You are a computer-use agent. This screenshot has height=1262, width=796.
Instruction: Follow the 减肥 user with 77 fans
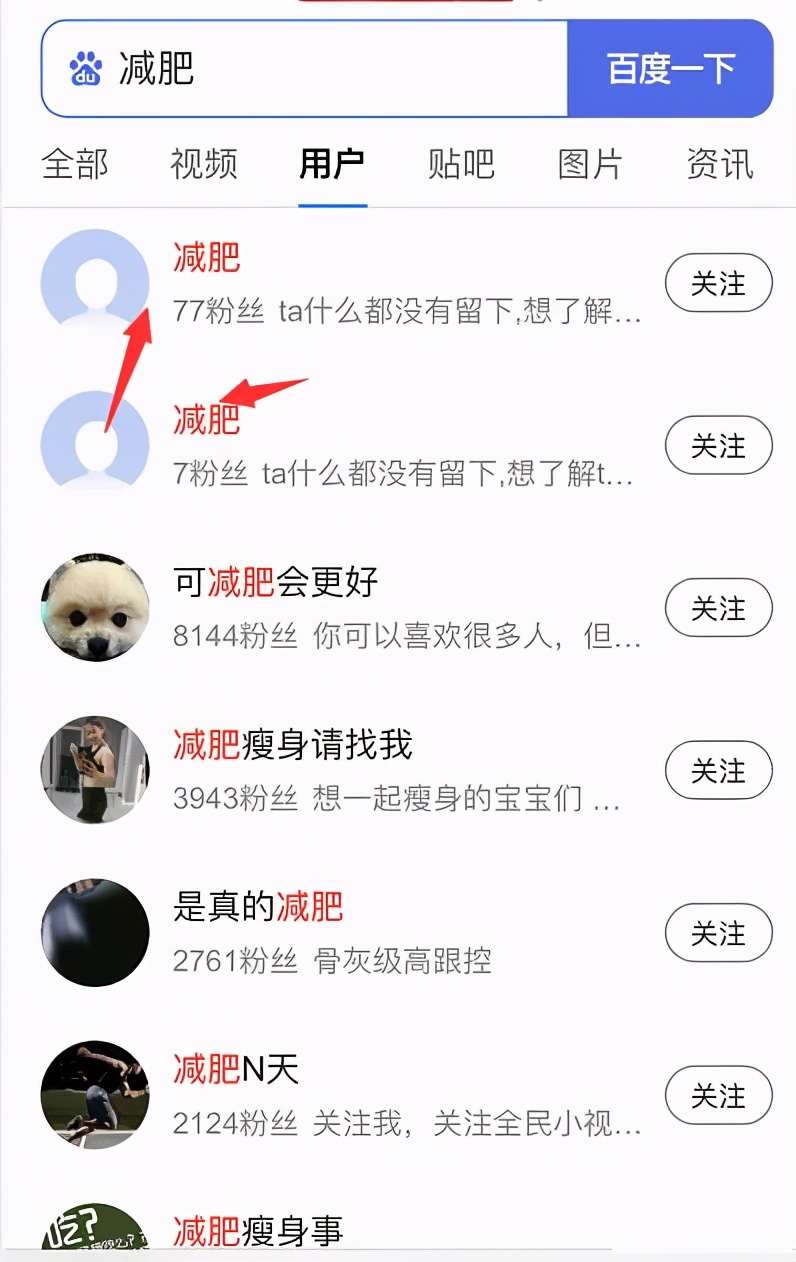click(718, 283)
